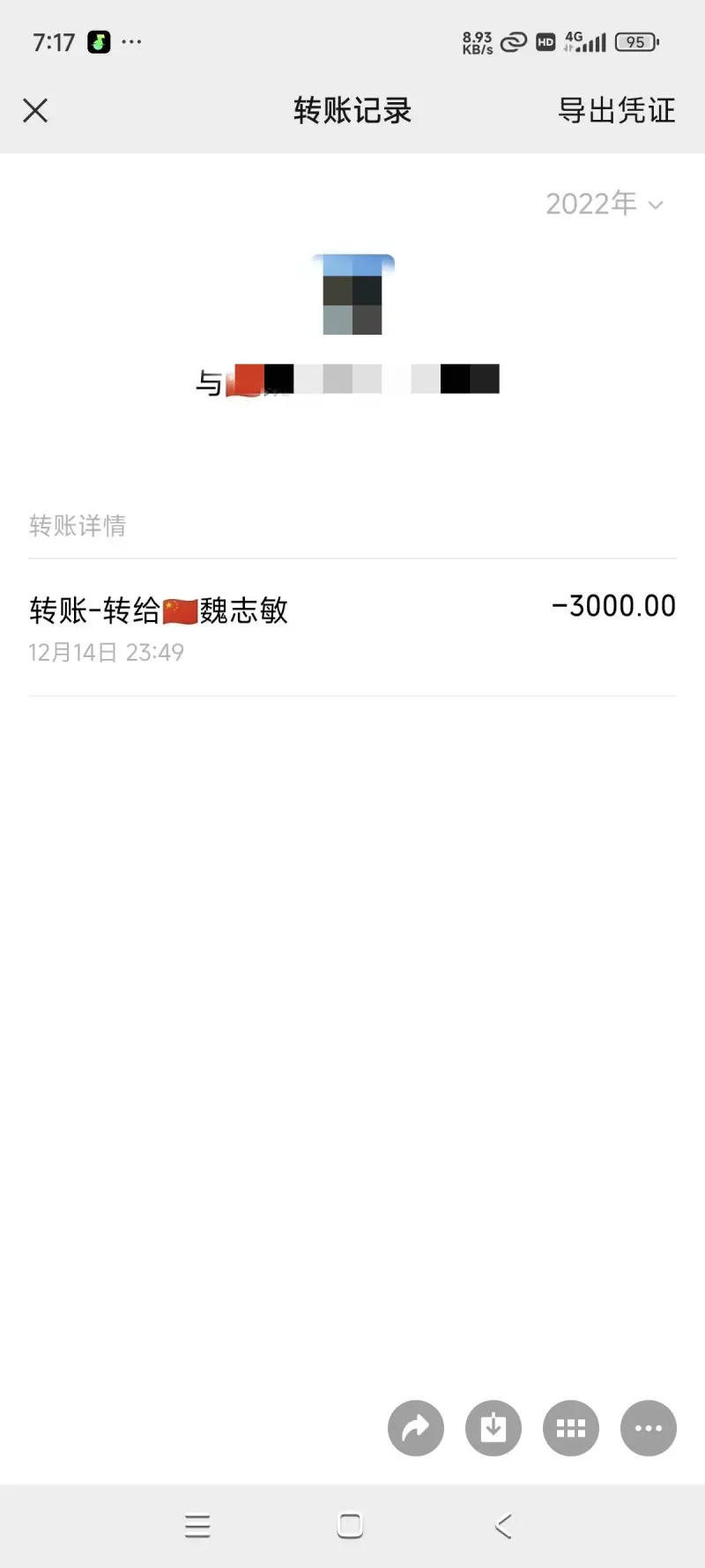The image size is (705, 1568).
Task: Save the image with the download icon
Action: click(x=493, y=1428)
